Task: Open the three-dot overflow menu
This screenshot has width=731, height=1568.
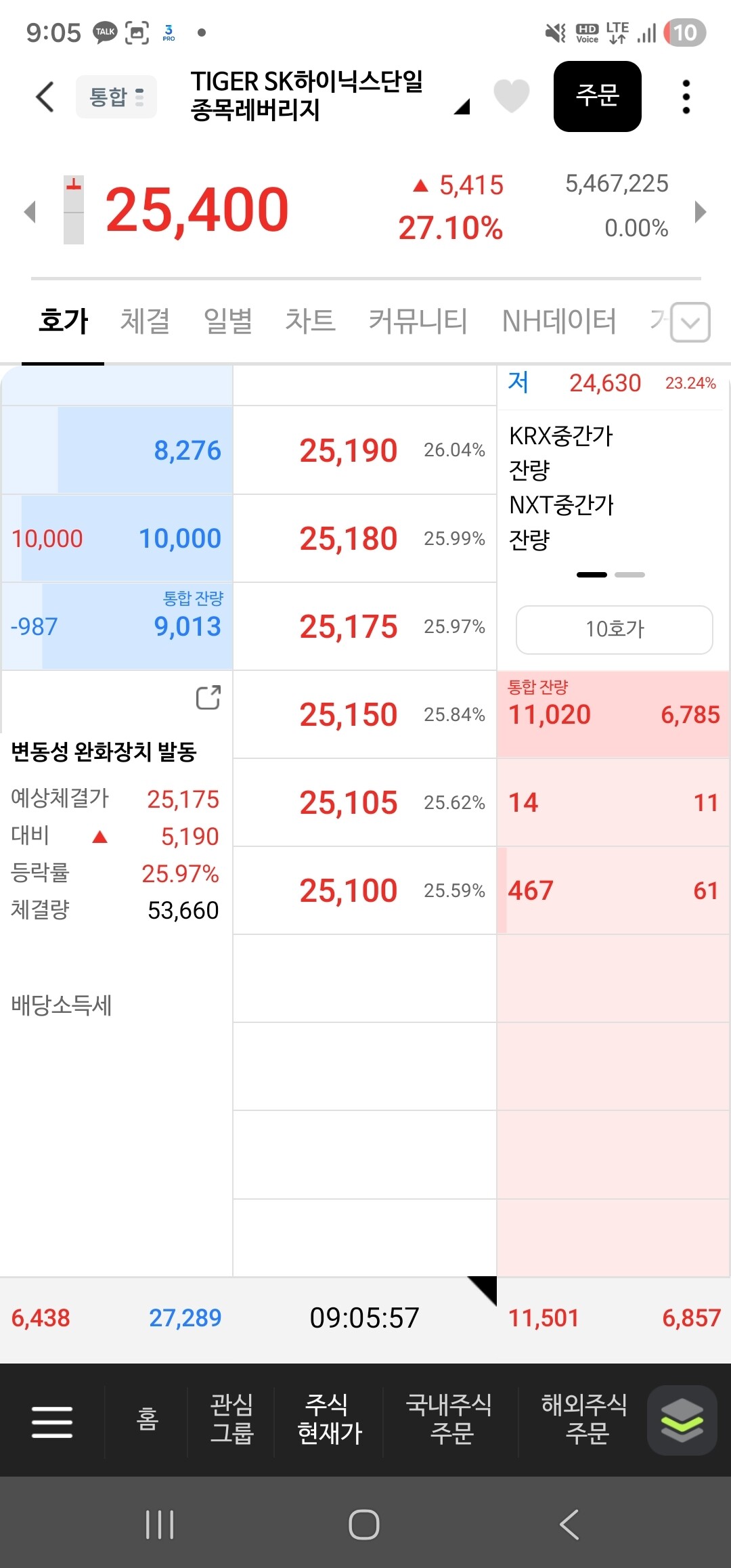Action: (686, 97)
